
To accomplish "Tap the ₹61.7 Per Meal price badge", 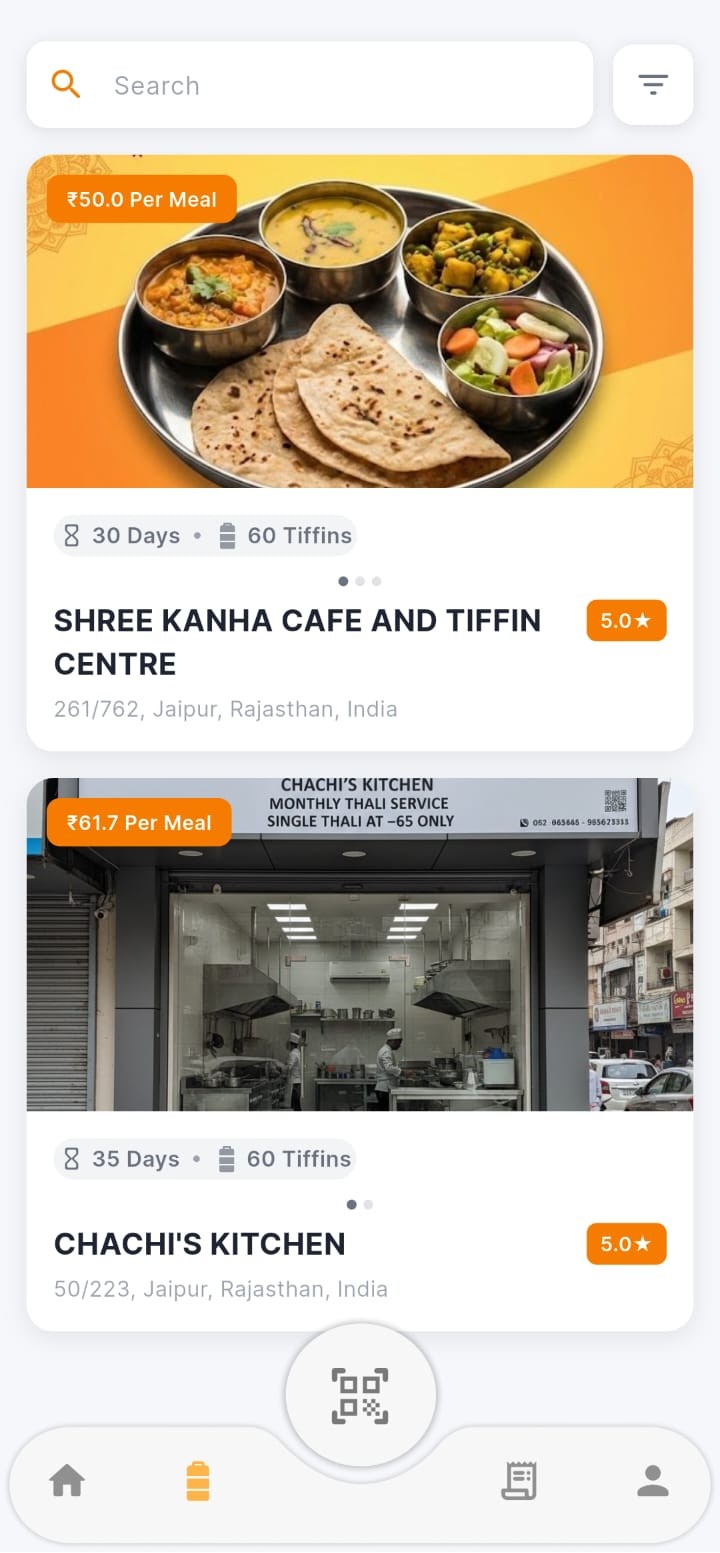I will [x=139, y=822].
